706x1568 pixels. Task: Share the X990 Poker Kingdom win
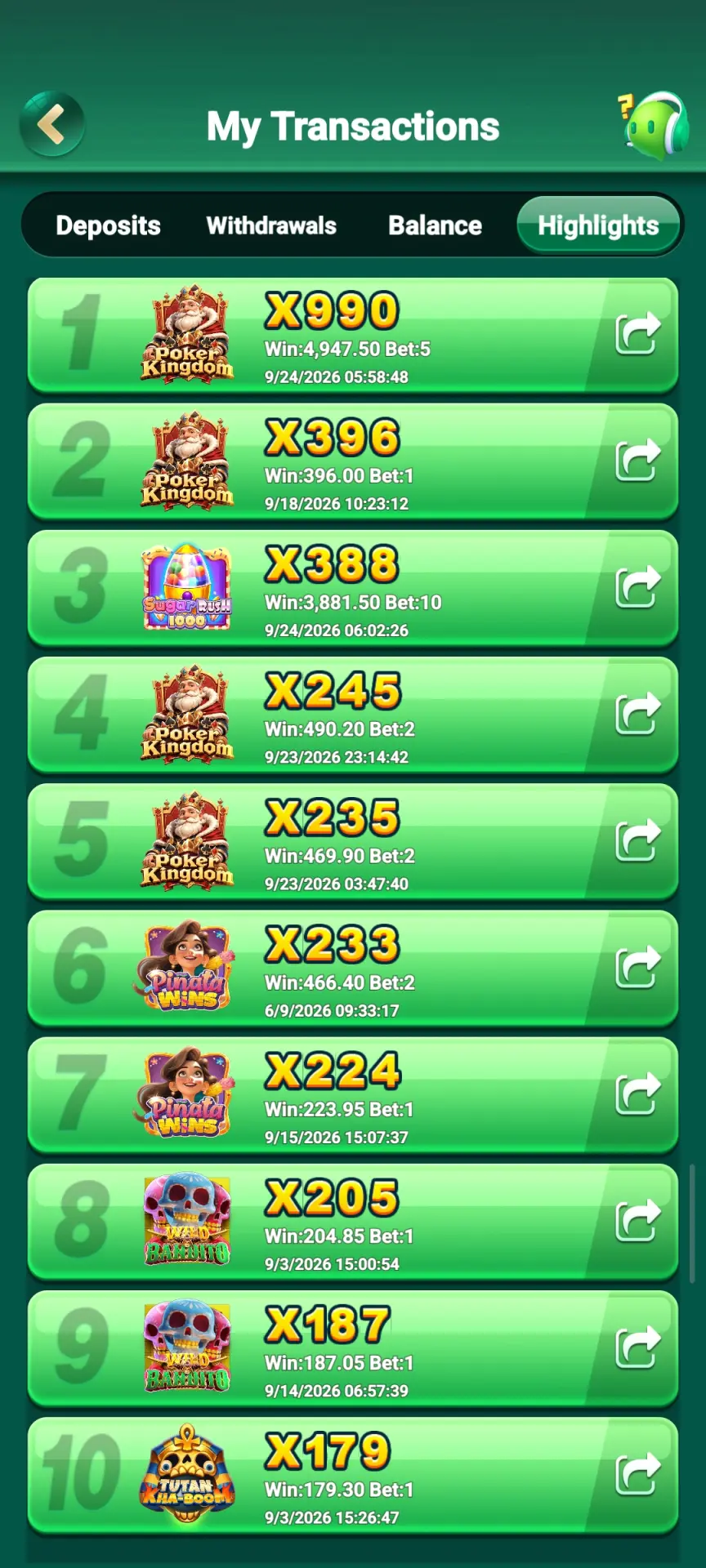(x=637, y=333)
